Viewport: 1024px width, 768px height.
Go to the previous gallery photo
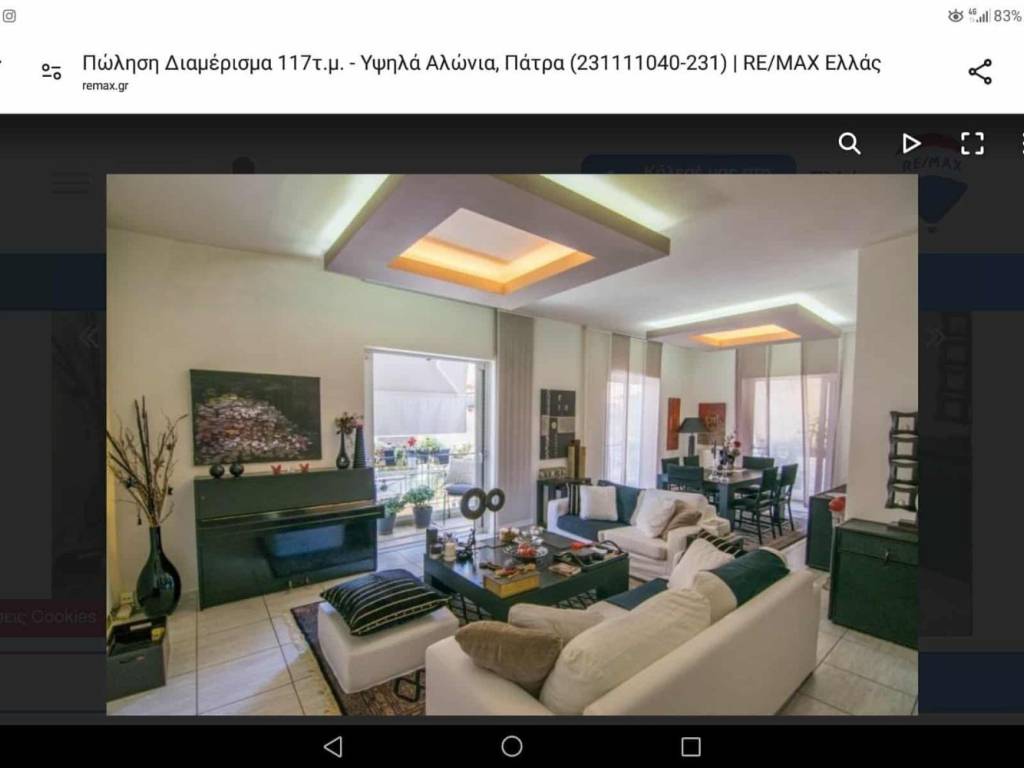coord(89,338)
